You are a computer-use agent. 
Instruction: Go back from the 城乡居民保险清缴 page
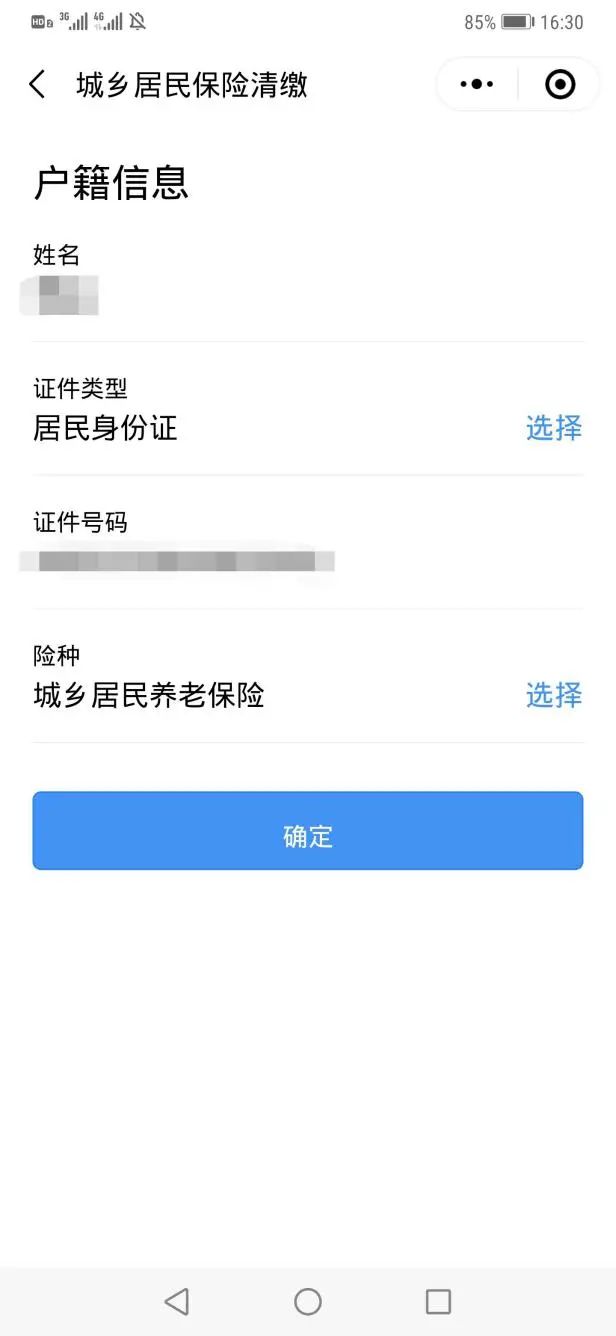(x=37, y=85)
